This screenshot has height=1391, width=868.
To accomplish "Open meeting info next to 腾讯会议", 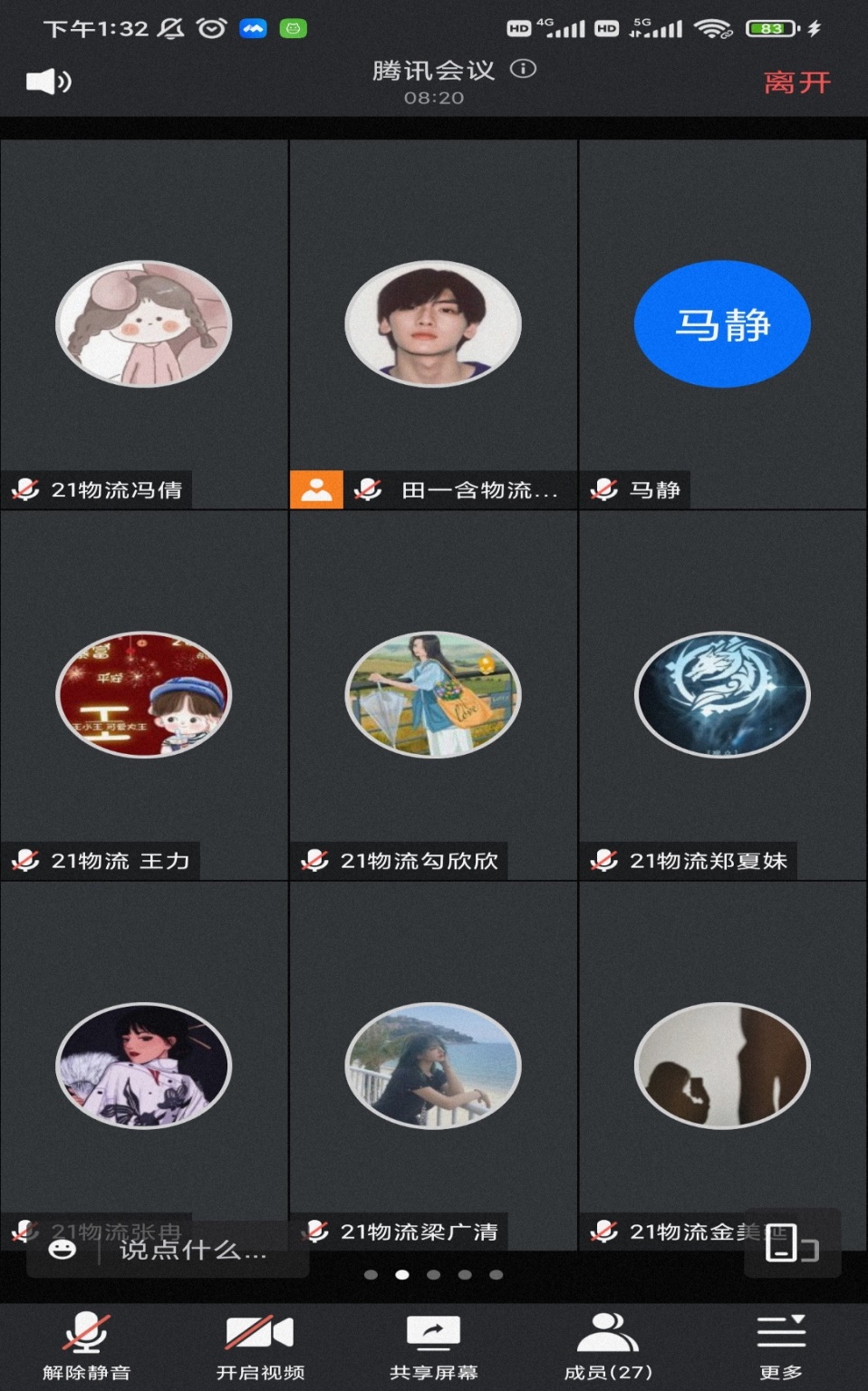I will 523,69.
